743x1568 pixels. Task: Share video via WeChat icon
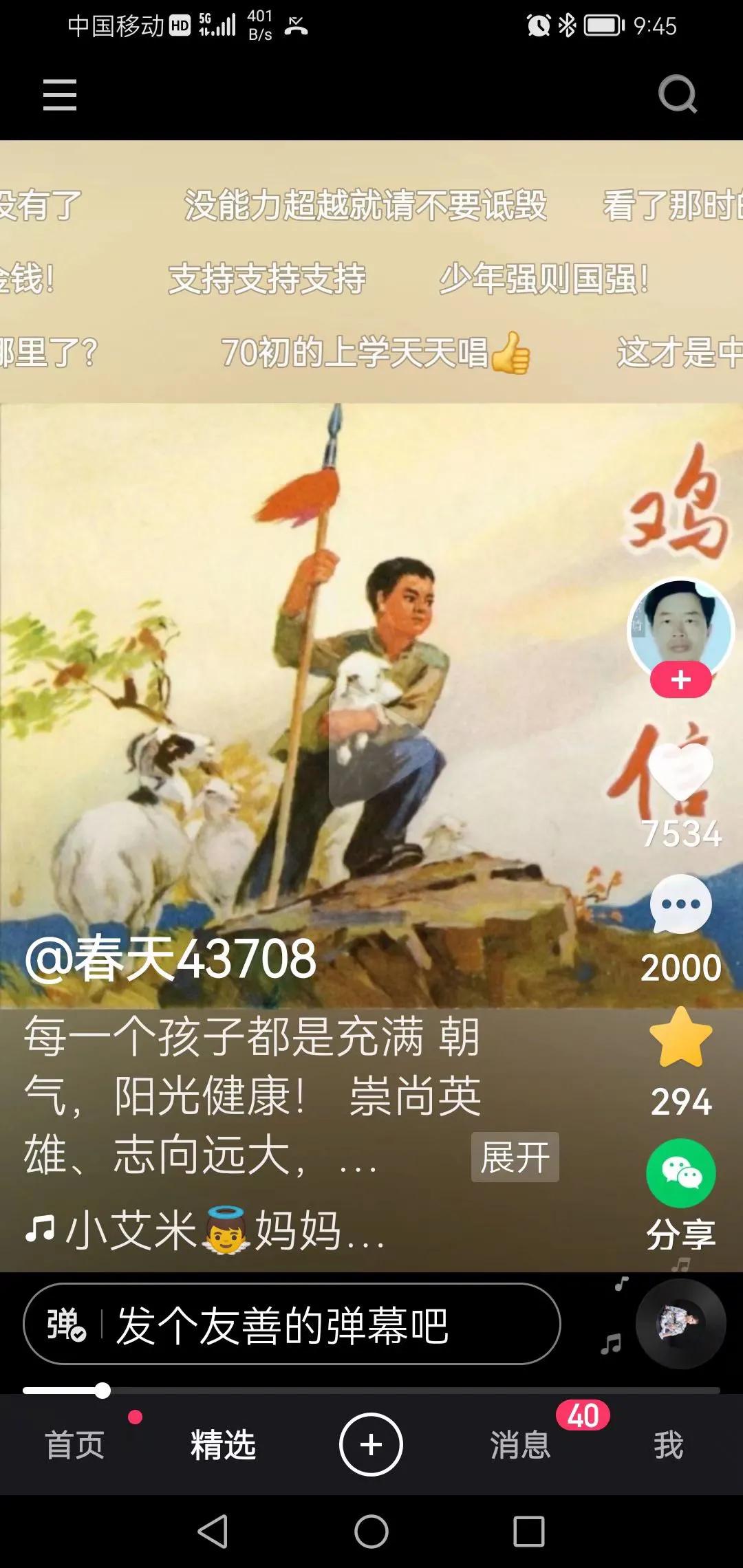click(x=680, y=1173)
